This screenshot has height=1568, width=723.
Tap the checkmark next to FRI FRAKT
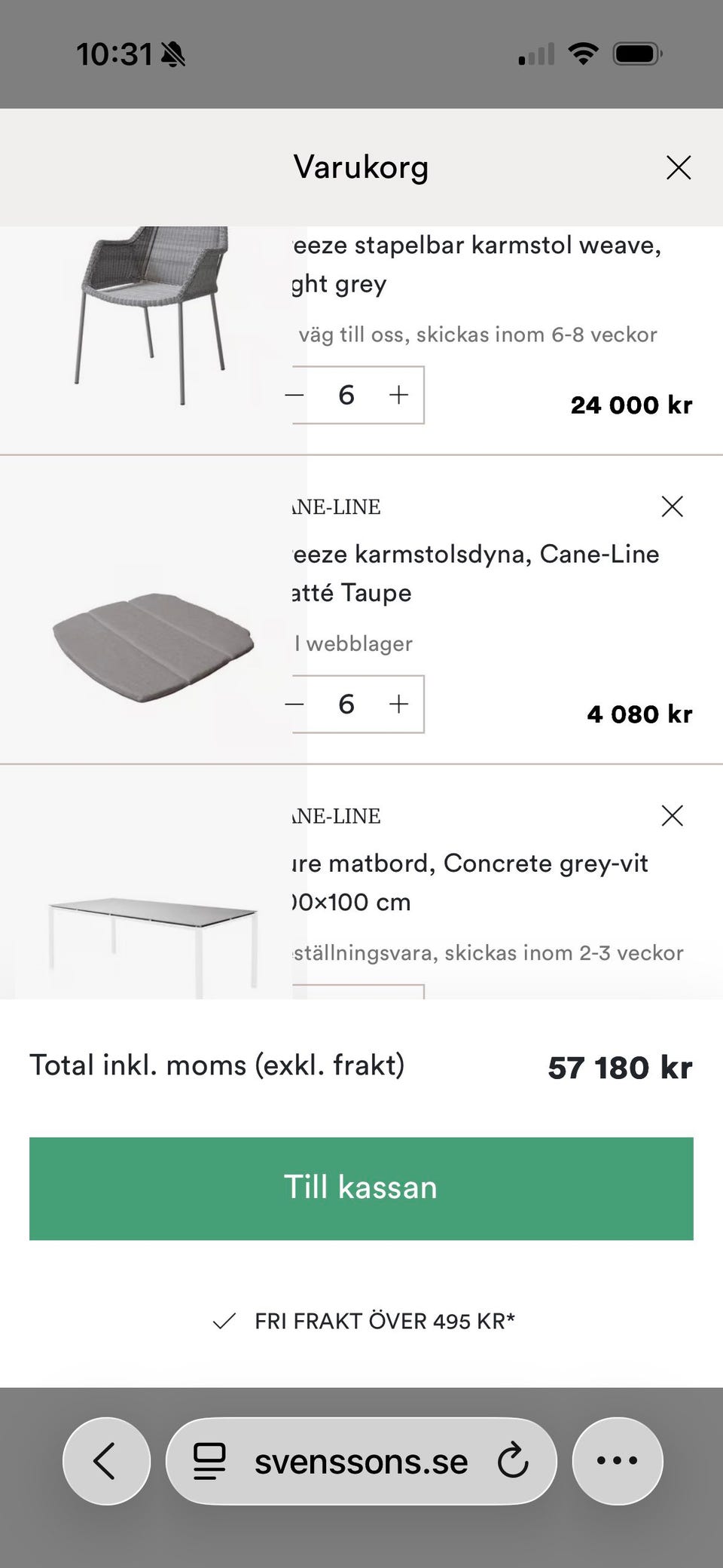[x=224, y=1320]
